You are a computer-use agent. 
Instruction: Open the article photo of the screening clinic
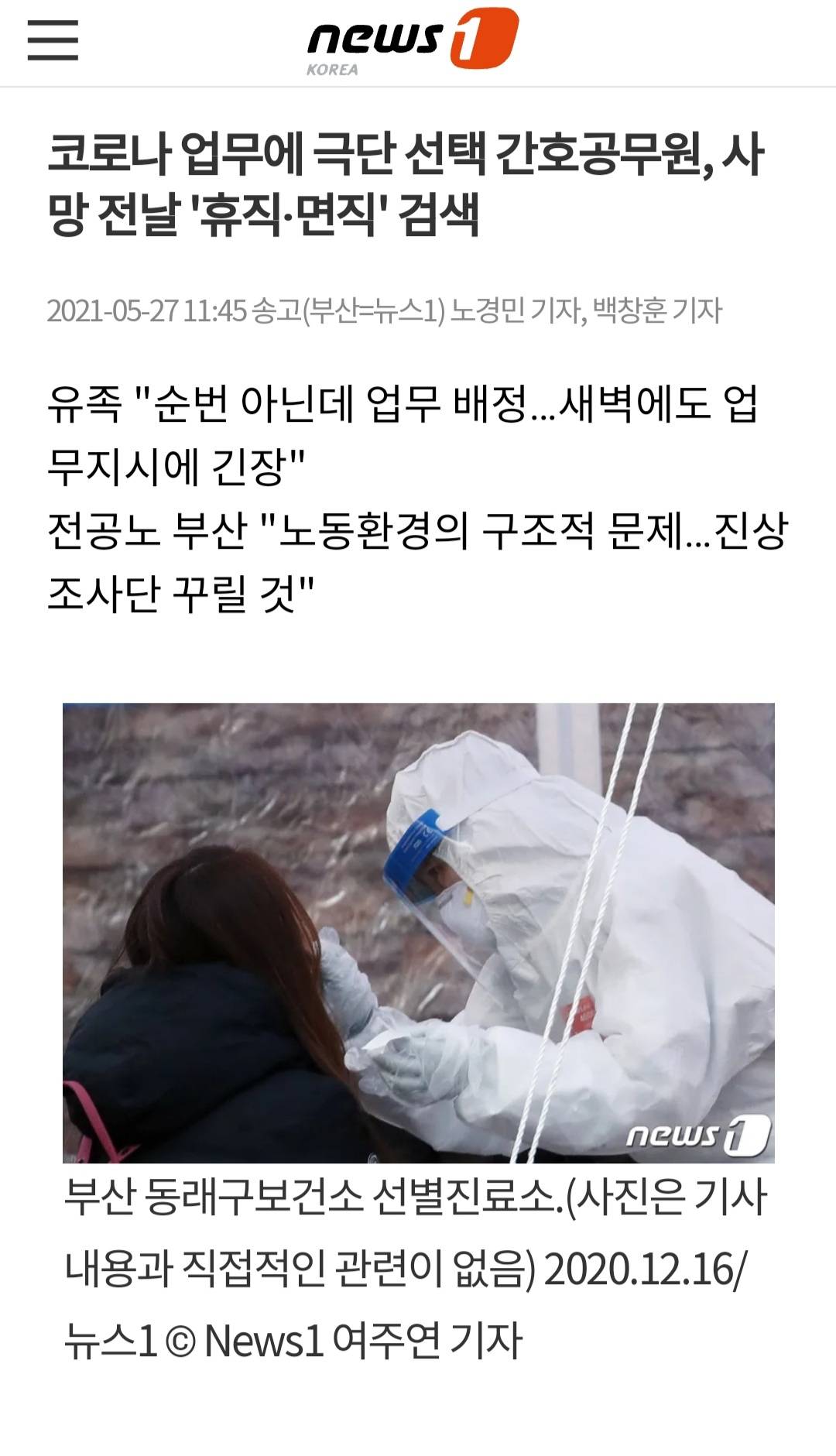pyautogui.click(x=418, y=932)
